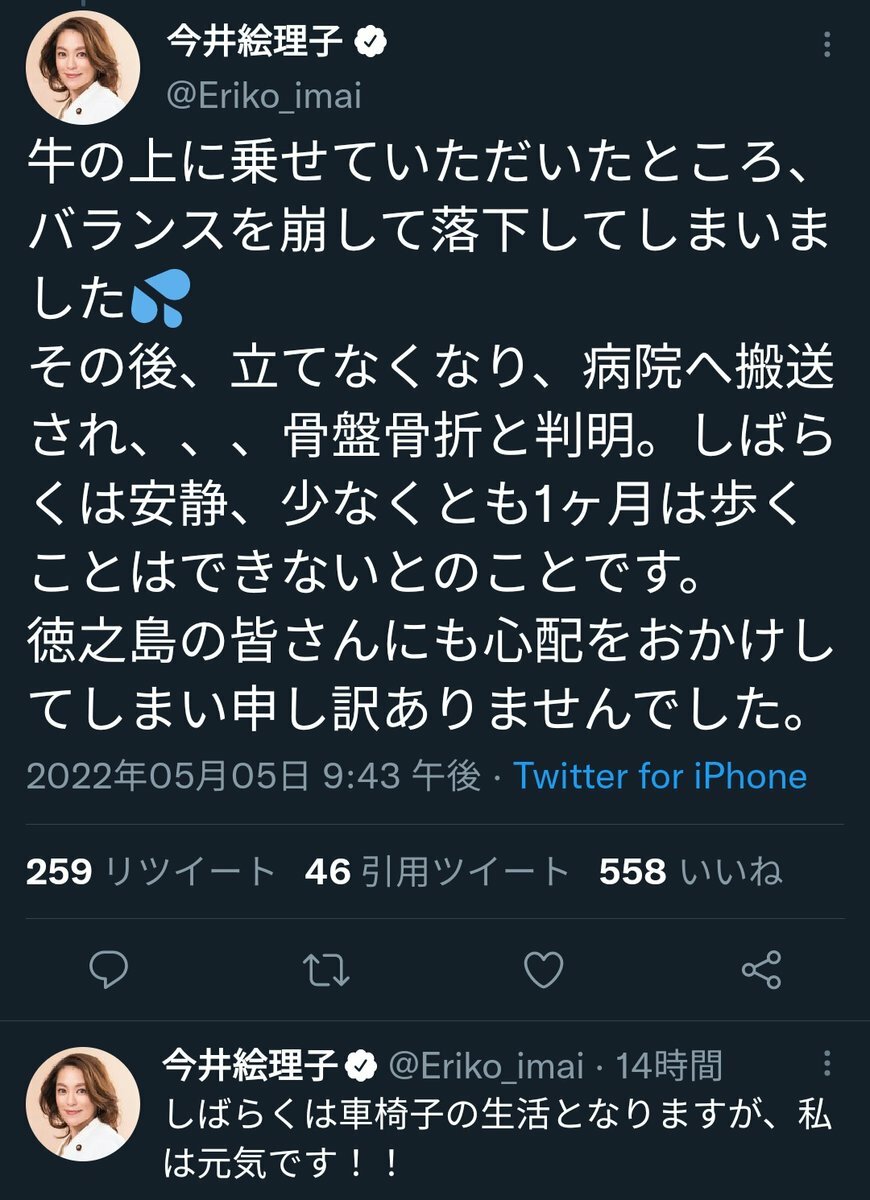This screenshot has height=1200, width=870.
Task: Retweet the main tweet
Action: coord(326,969)
